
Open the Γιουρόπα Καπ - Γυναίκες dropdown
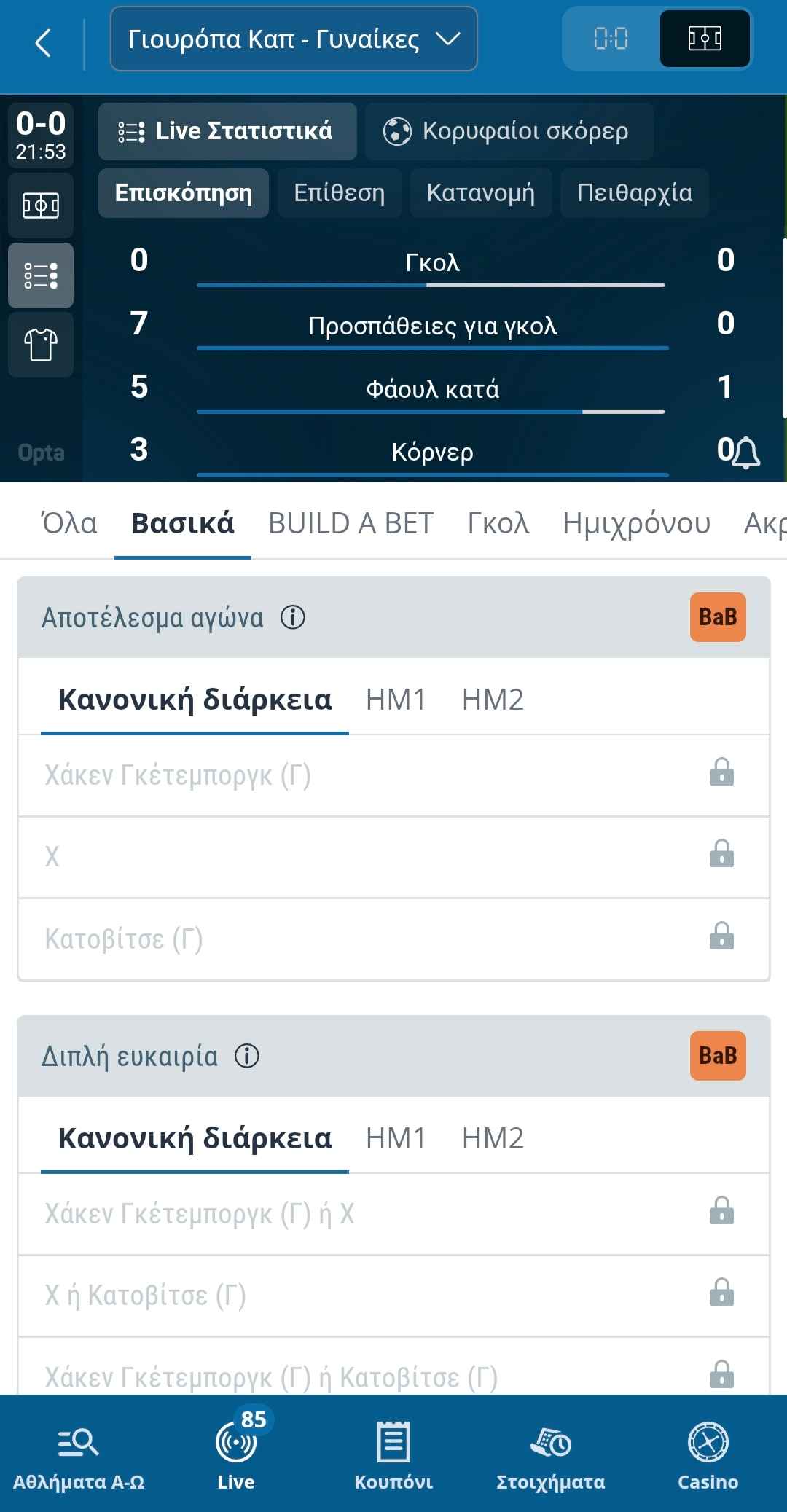coord(294,39)
